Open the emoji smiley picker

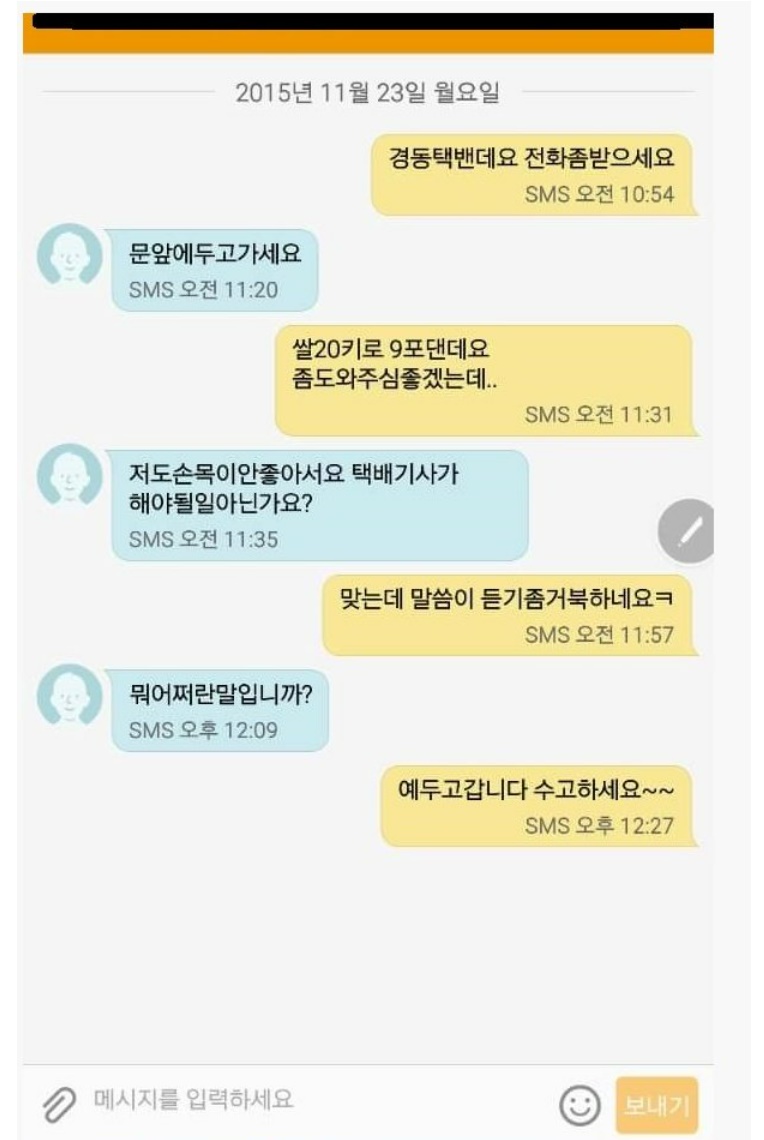click(579, 1105)
